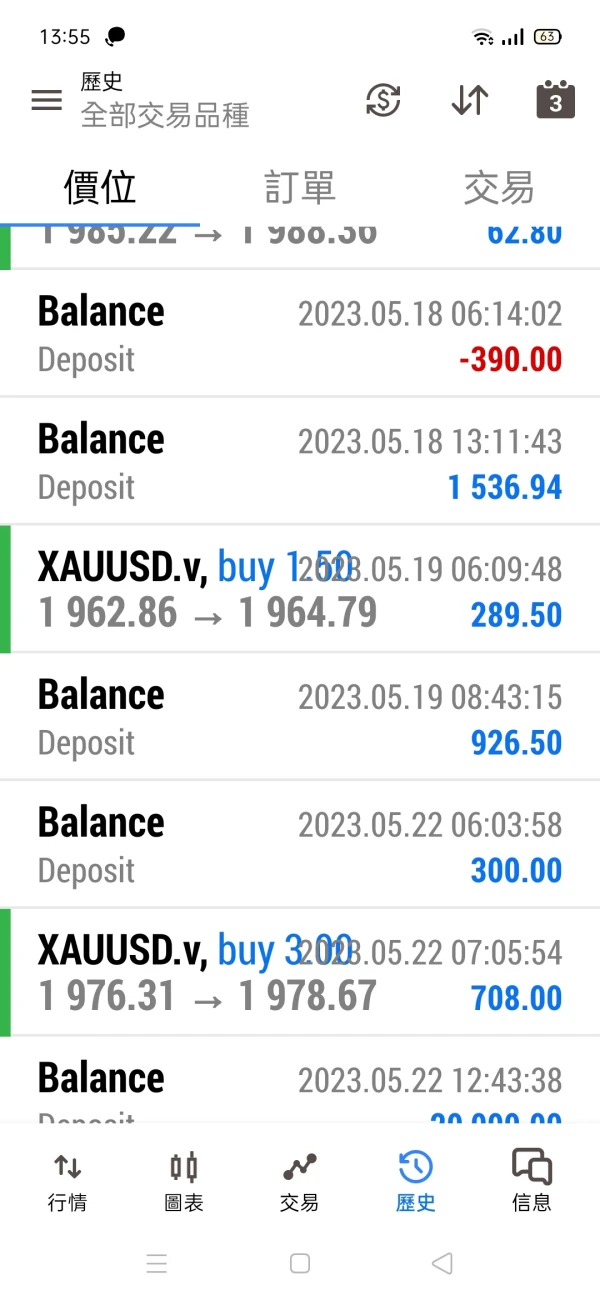The height and width of the screenshot is (1300, 600).
Task: Tap the currency refresh icon
Action: (x=383, y=101)
